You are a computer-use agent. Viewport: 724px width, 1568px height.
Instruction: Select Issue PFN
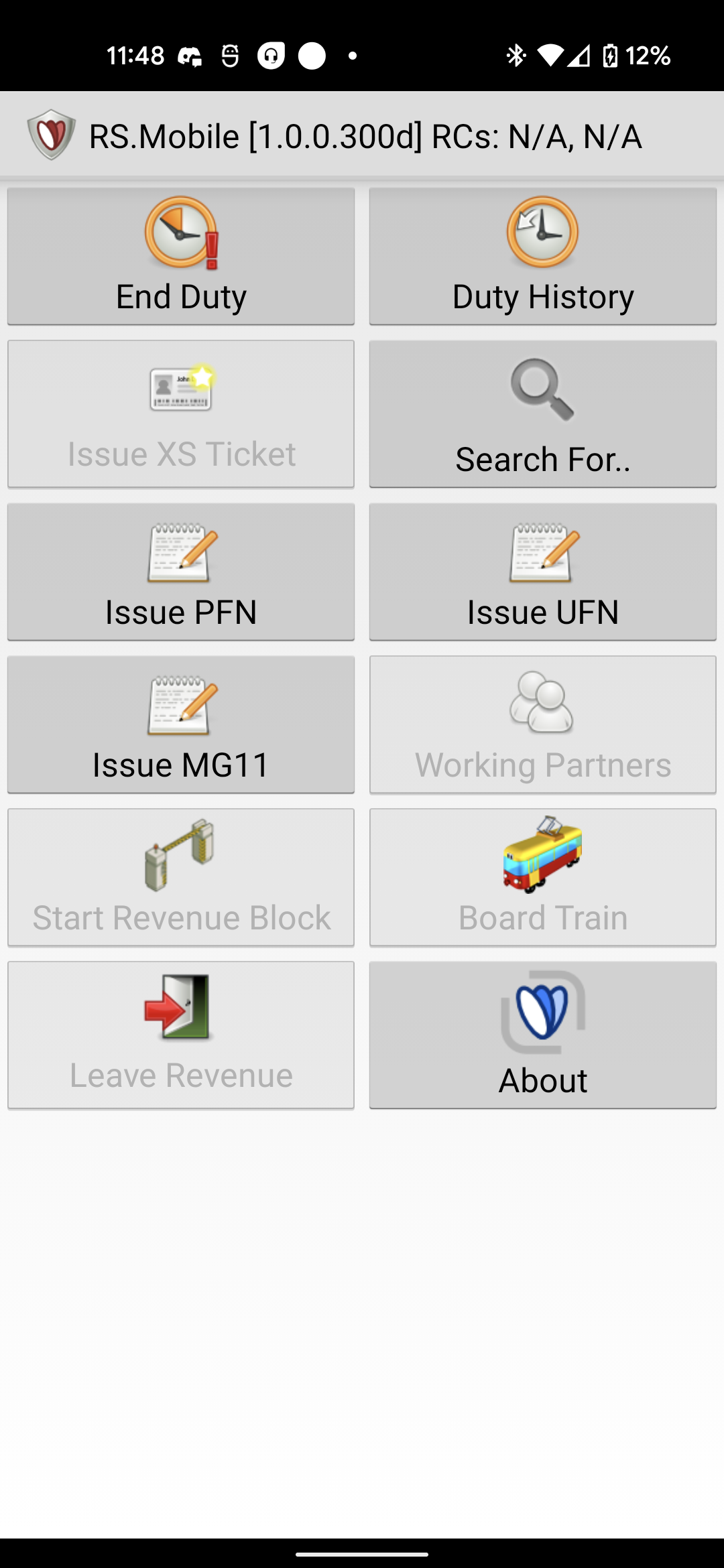[x=181, y=572]
